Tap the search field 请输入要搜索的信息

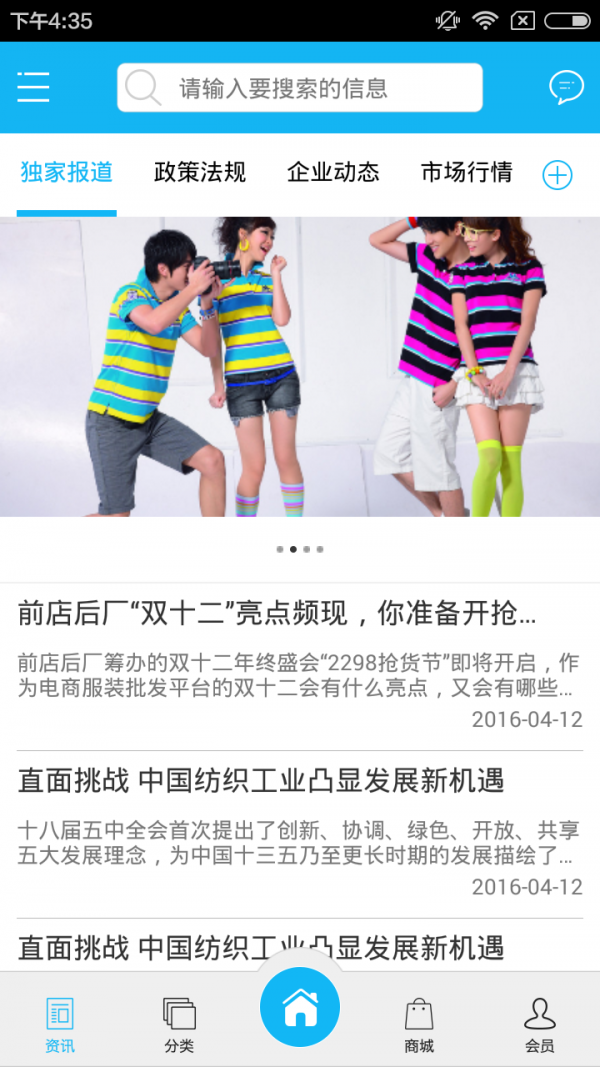pyautogui.click(x=300, y=88)
